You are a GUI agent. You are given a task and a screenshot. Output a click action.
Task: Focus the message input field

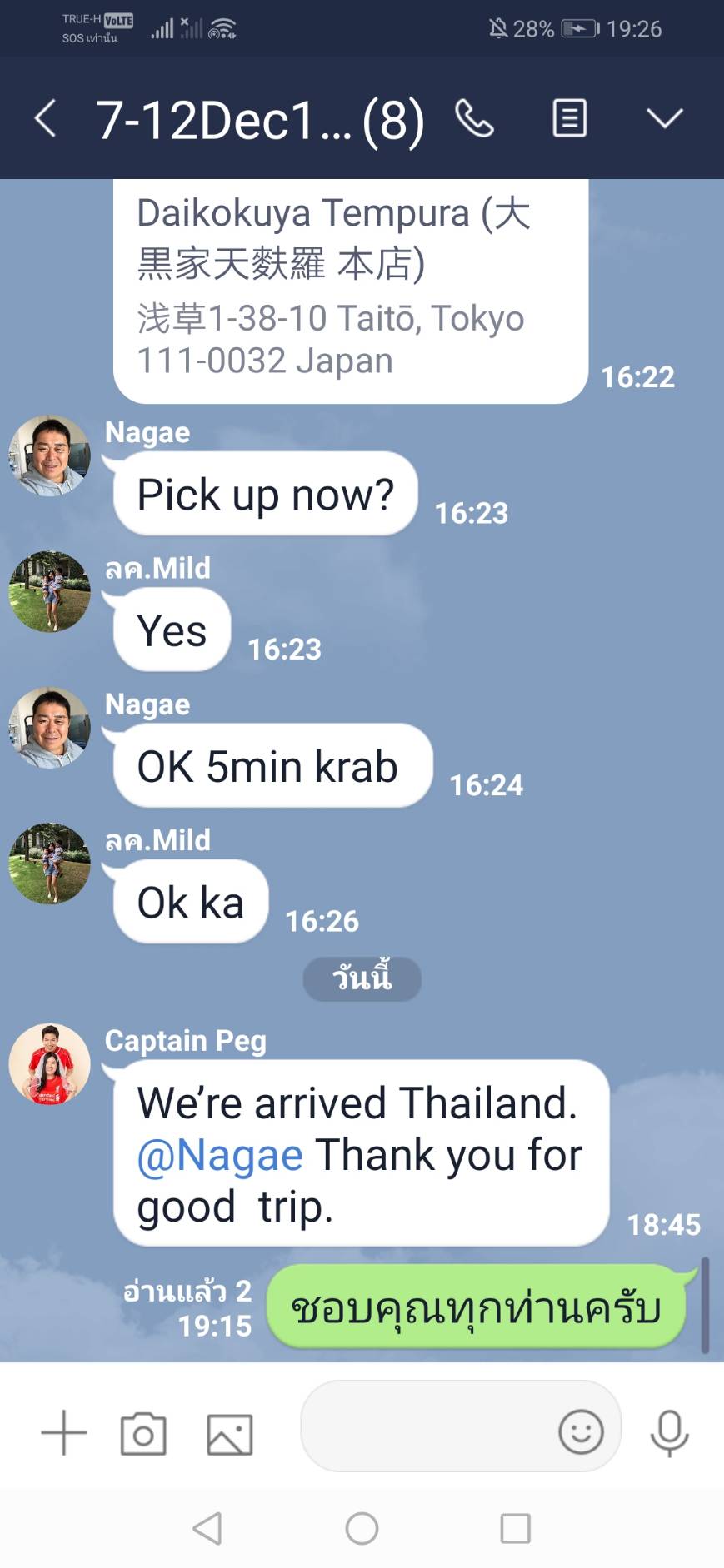click(x=425, y=1431)
